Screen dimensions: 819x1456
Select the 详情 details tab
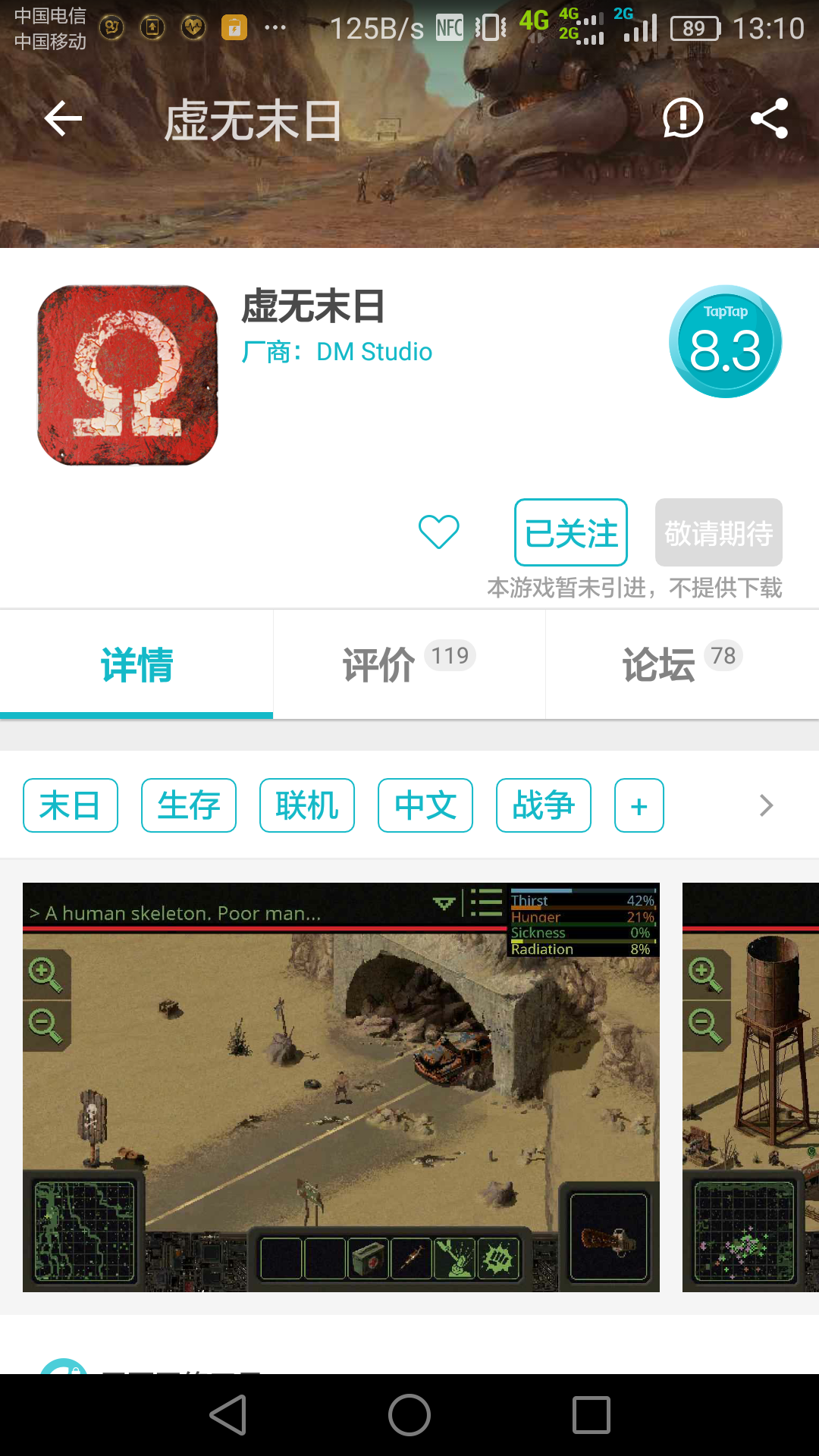coord(136,664)
